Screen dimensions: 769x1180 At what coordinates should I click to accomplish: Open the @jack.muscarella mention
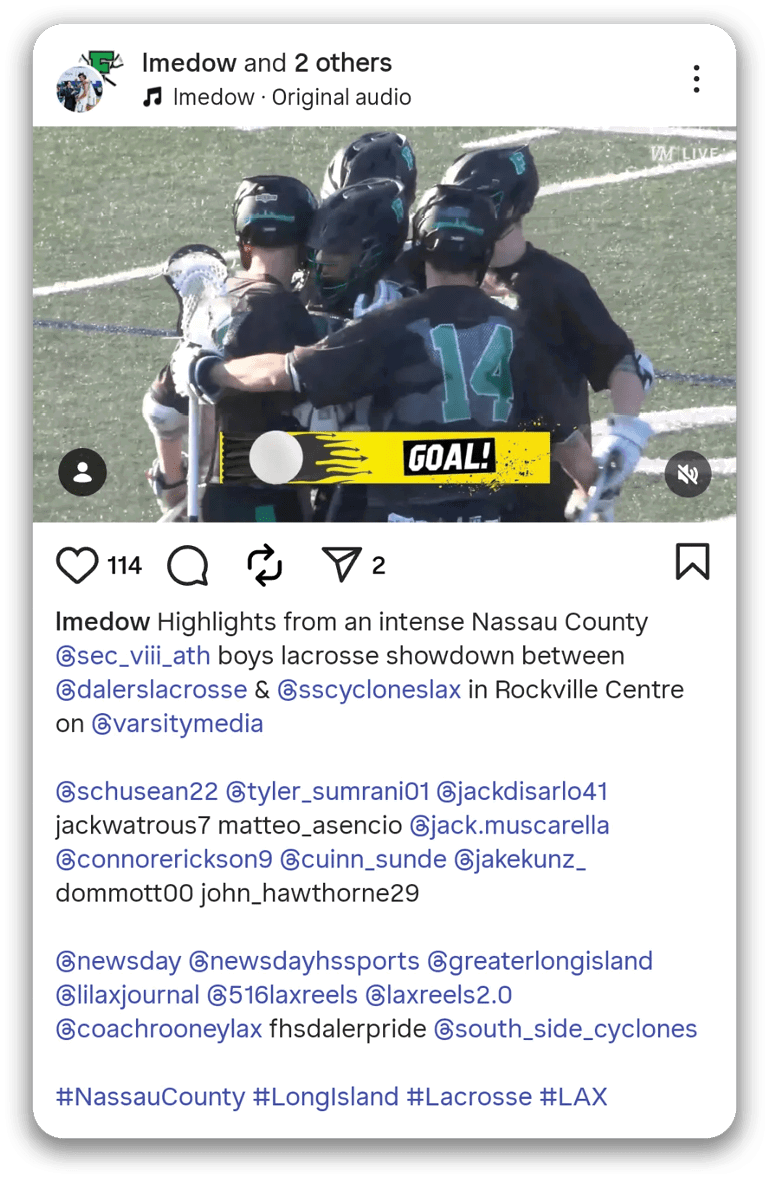pos(509,826)
